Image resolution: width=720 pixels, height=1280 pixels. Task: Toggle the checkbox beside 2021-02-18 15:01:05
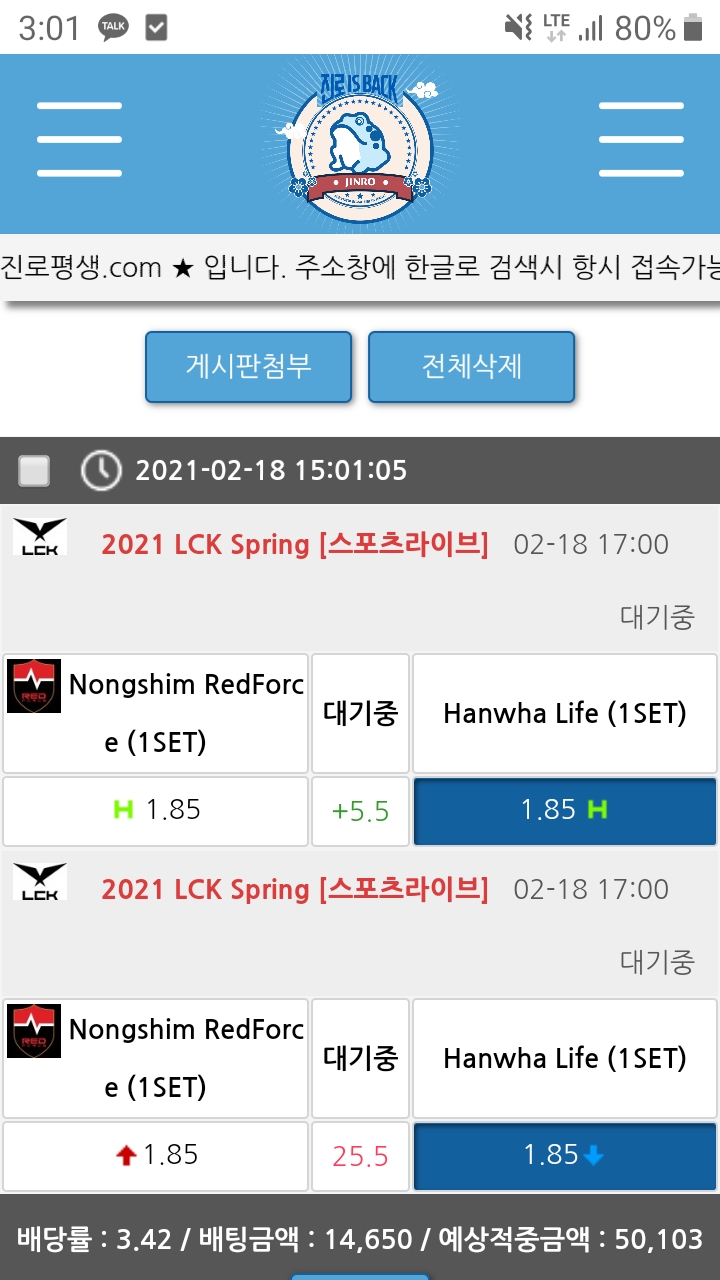(35, 470)
